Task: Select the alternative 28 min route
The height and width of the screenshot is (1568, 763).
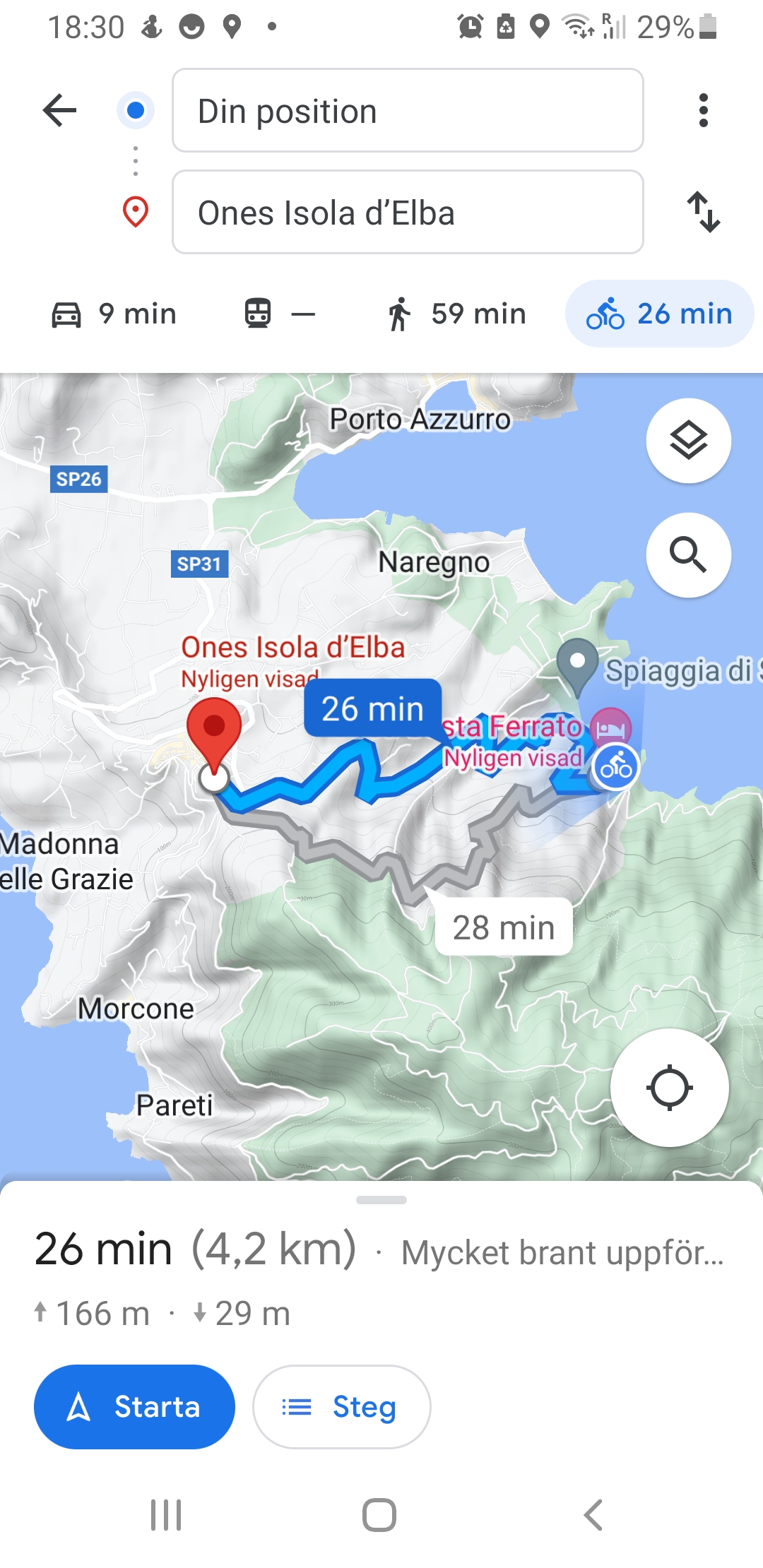Action: 503,927
